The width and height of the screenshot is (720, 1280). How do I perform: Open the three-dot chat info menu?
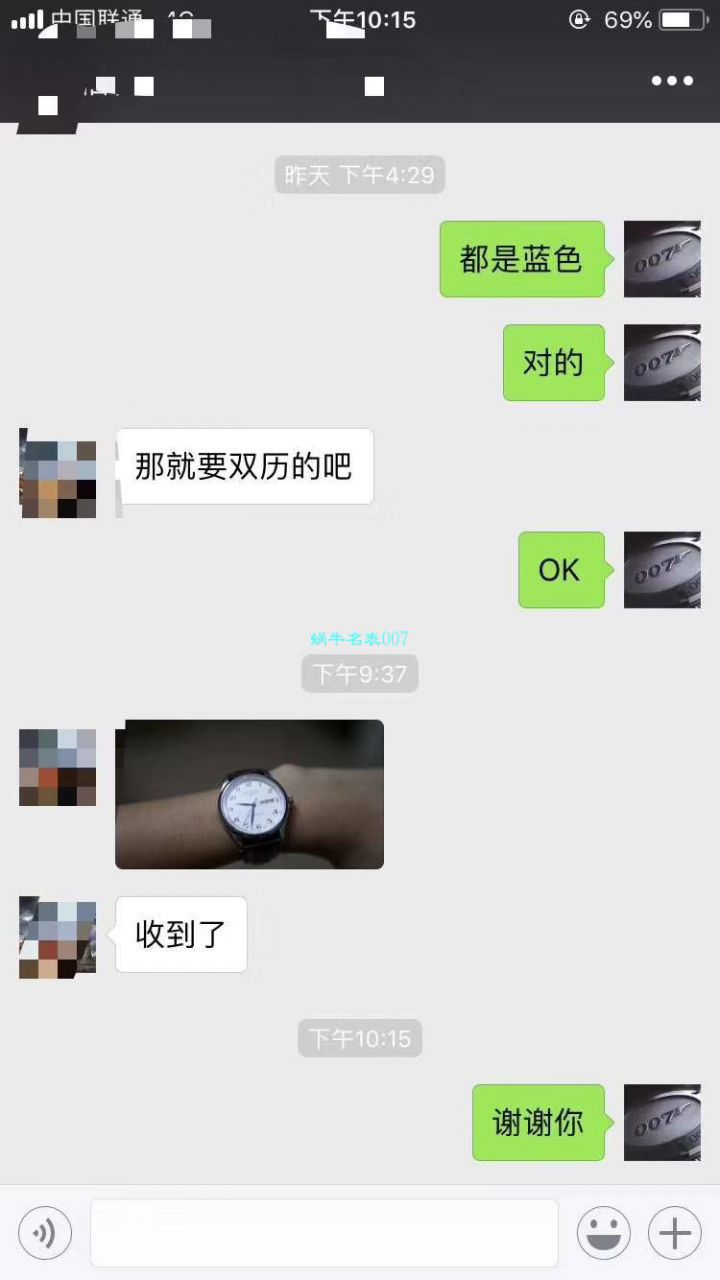[x=672, y=81]
